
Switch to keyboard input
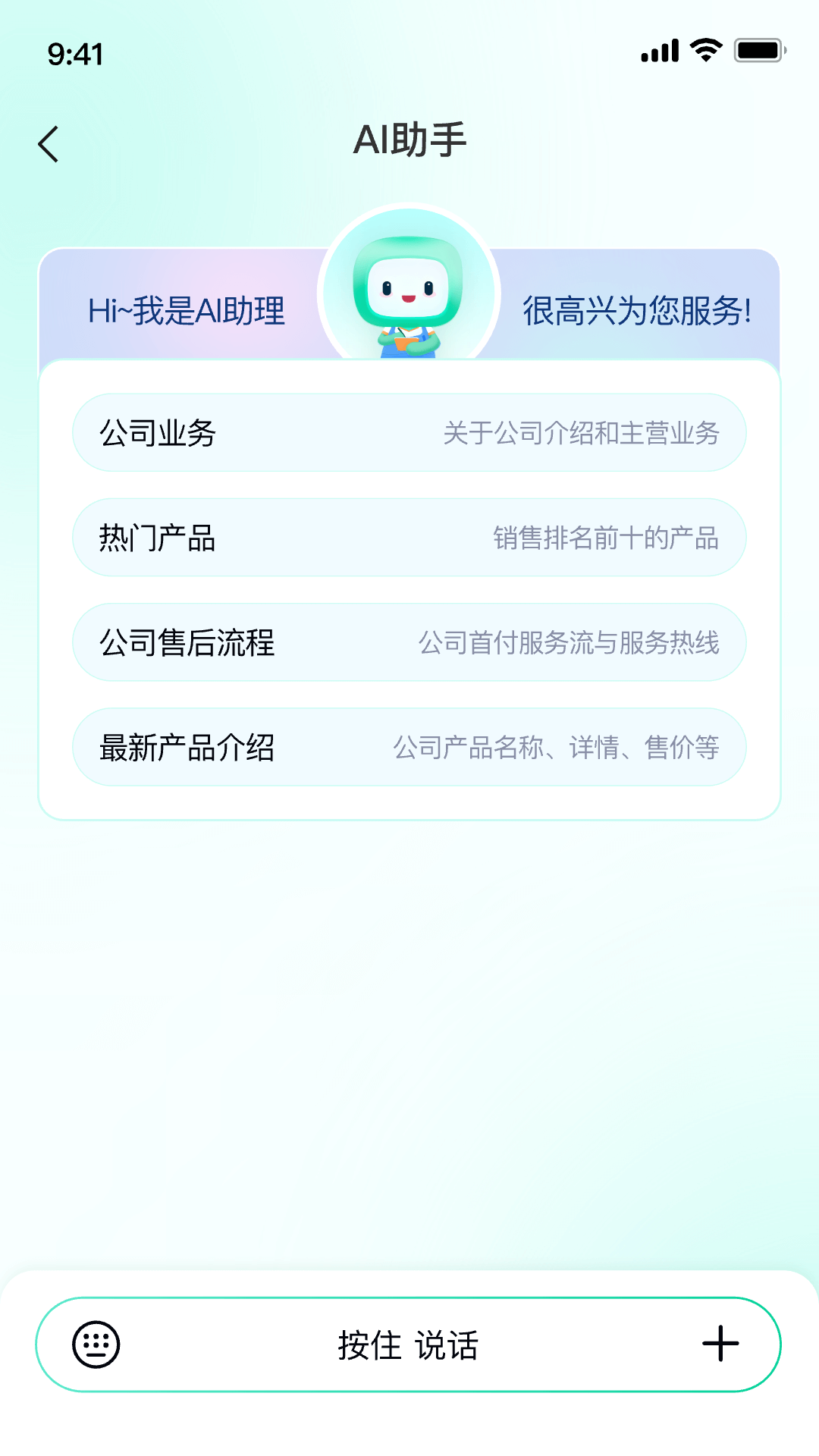96,1345
